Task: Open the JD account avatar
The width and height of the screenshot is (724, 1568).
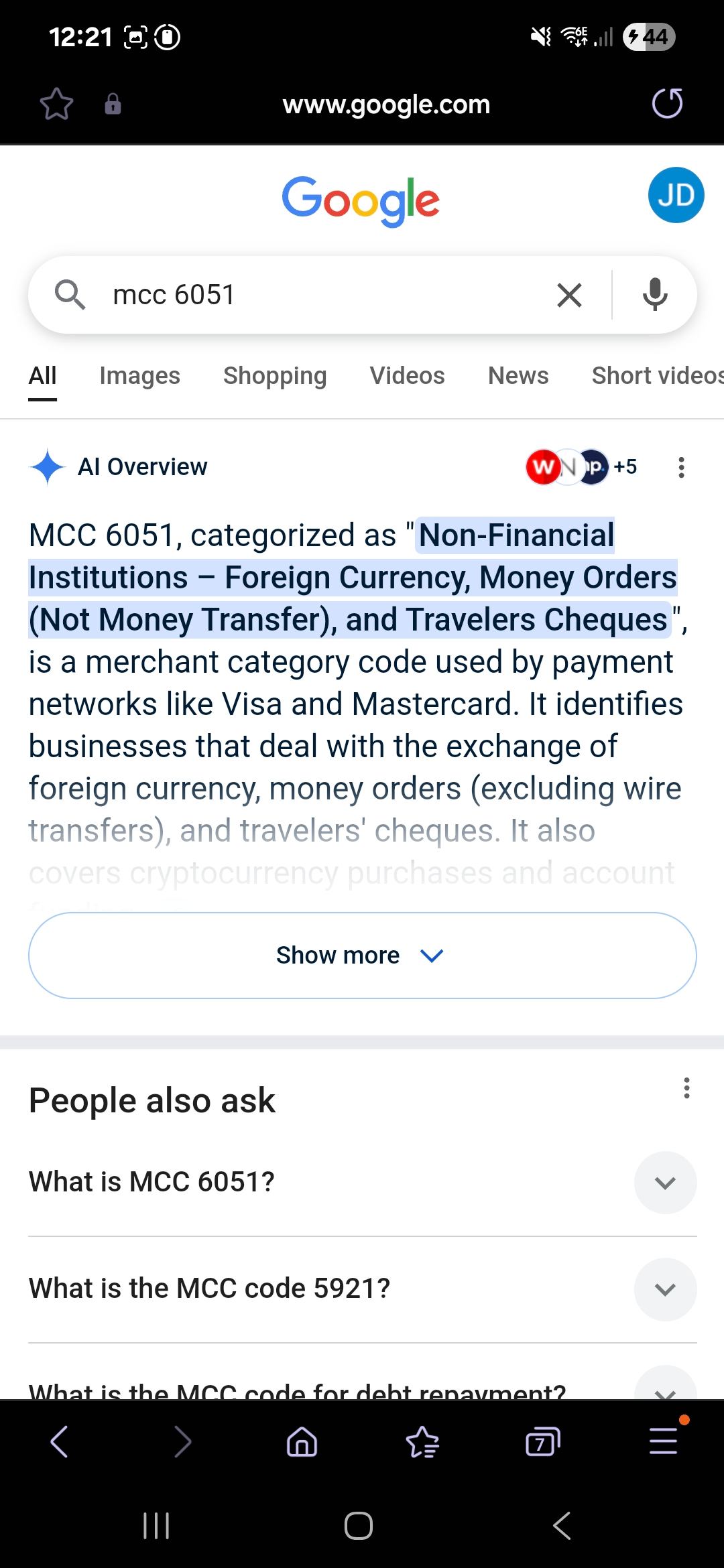Action: click(676, 195)
